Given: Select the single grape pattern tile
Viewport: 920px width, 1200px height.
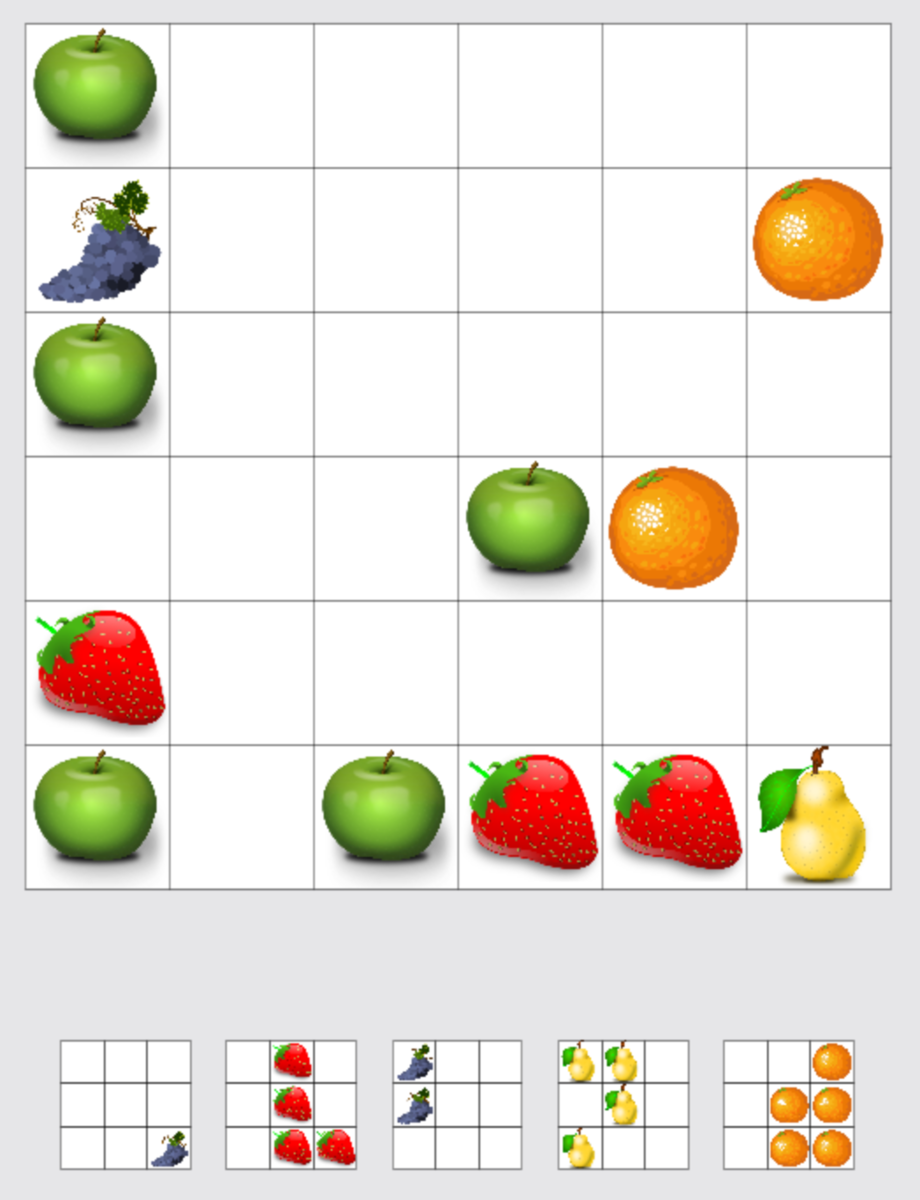Looking at the screenshot, I should click(125, 1104).
